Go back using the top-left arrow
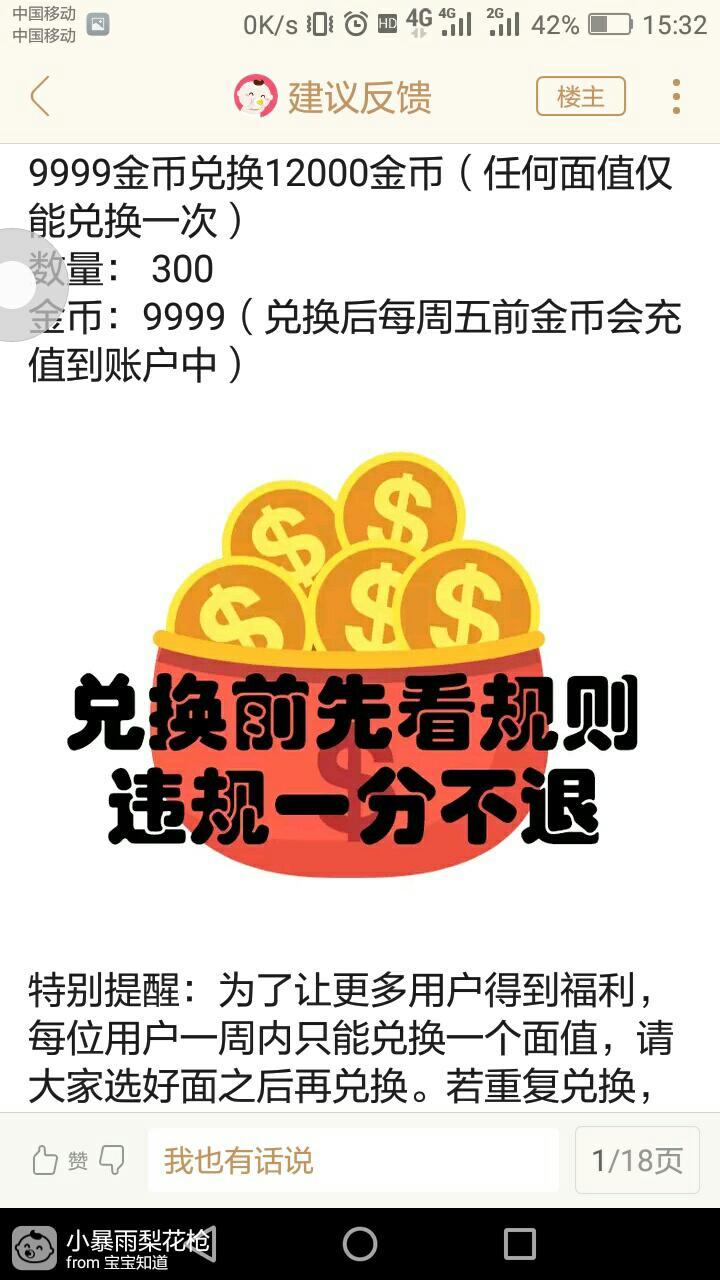 pyautogui.click(x=40, y=97)
